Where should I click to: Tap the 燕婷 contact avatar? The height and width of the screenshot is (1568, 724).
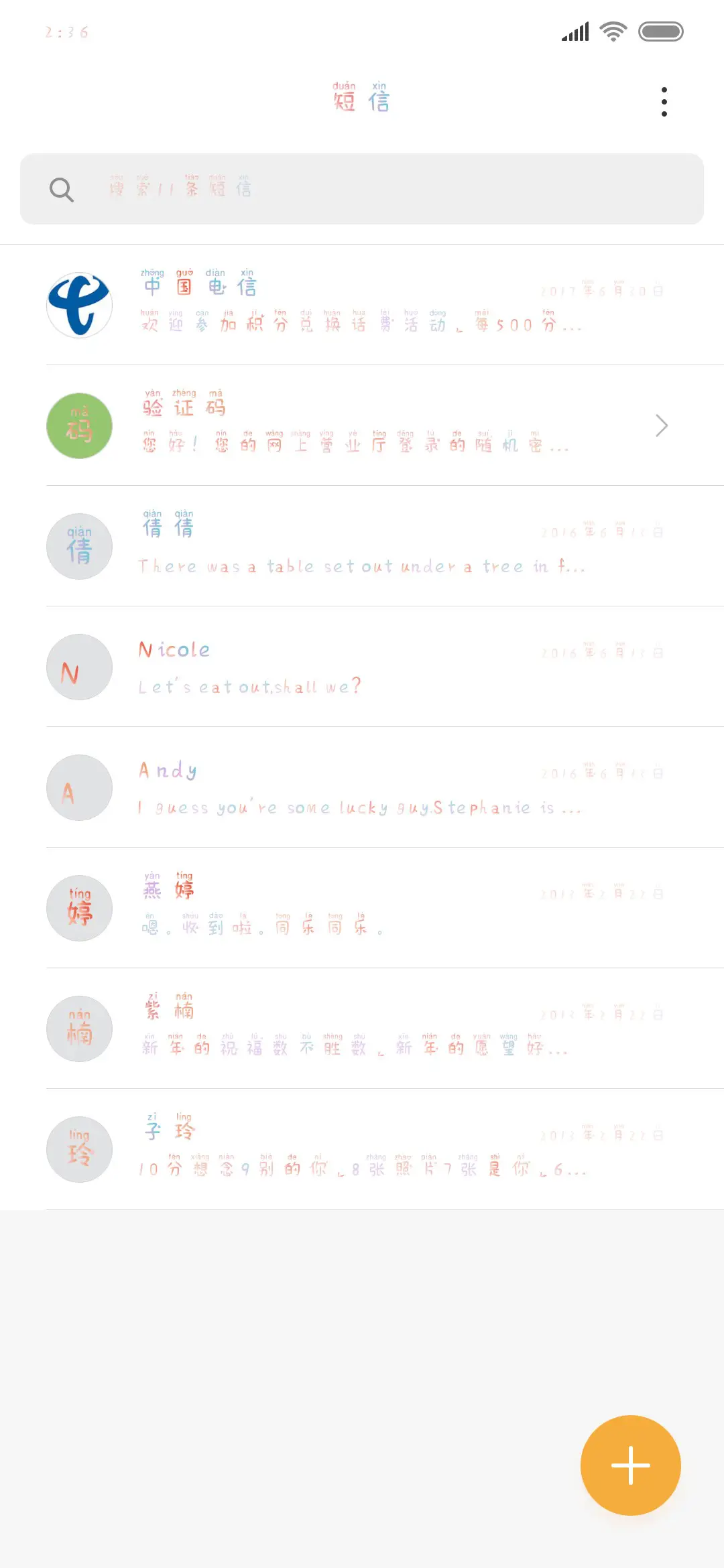pyautogui.click(x=78, y=908)
